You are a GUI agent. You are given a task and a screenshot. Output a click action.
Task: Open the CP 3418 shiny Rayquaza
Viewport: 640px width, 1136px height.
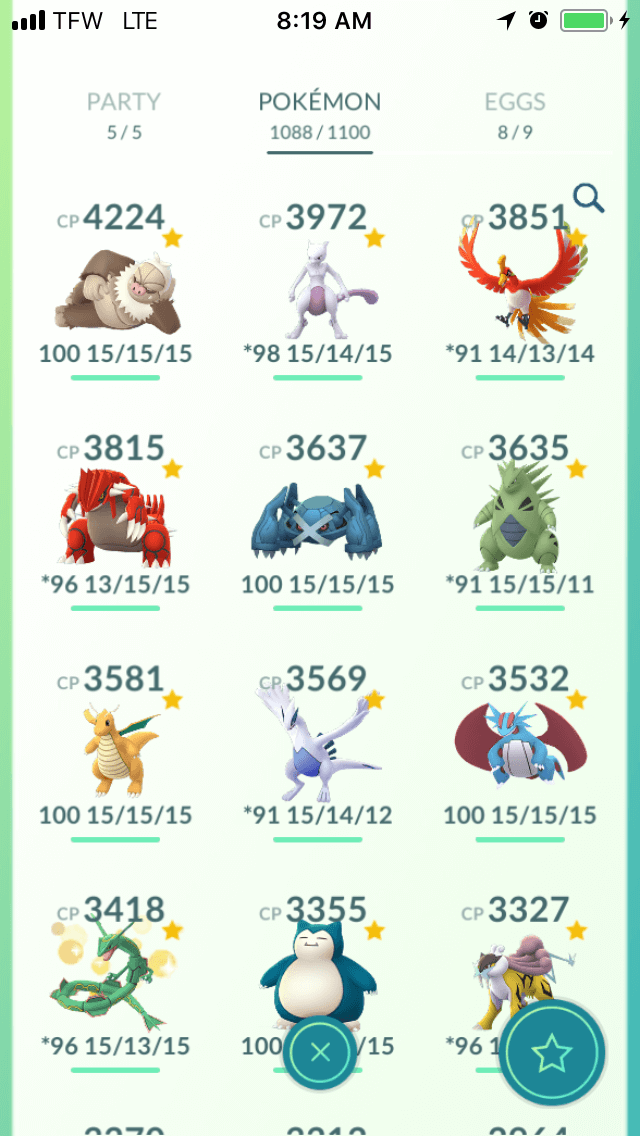pos(116,982)
